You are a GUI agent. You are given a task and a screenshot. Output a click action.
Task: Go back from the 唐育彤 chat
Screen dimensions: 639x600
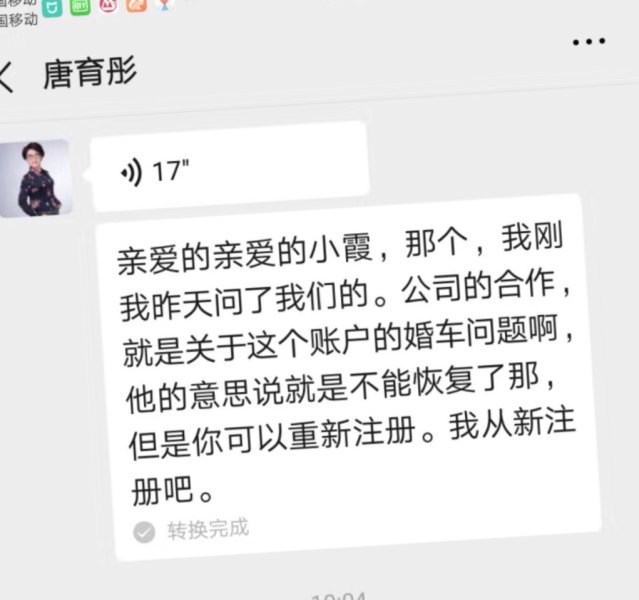point(6,77)
